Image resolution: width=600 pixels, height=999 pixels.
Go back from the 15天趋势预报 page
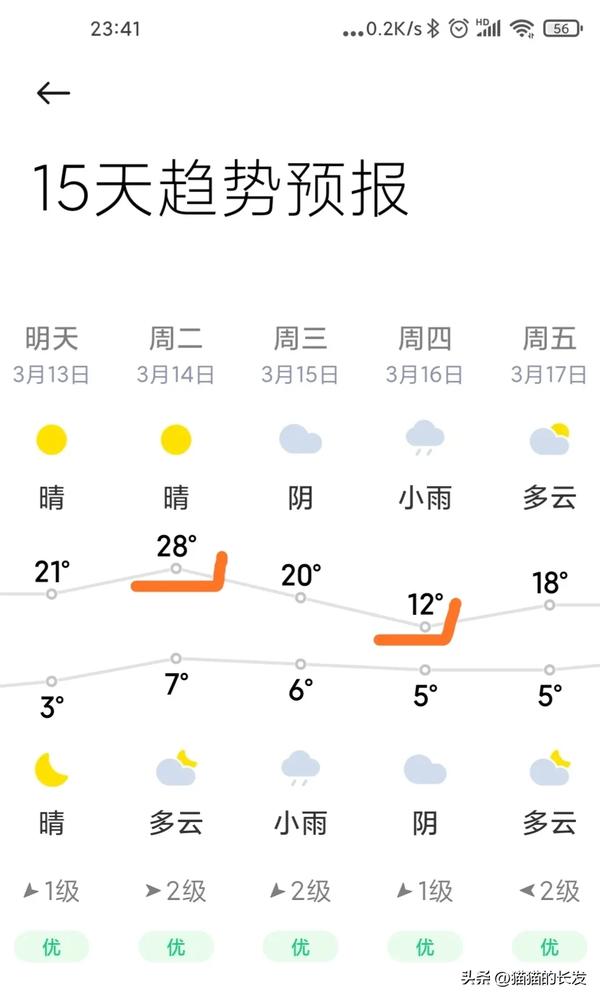(x=53, y=93)
